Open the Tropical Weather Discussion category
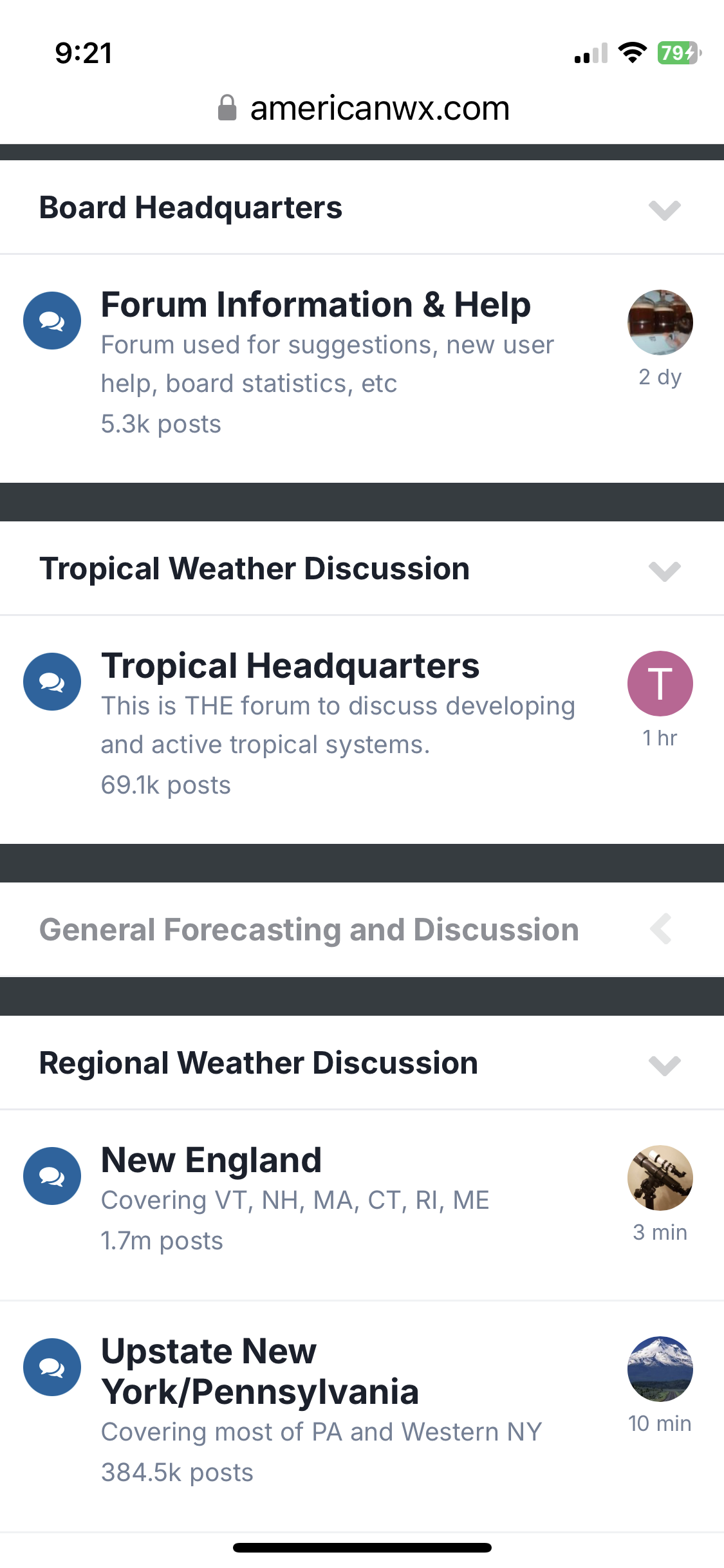The height and width of the screenshot is (1568, 724). 254,569
